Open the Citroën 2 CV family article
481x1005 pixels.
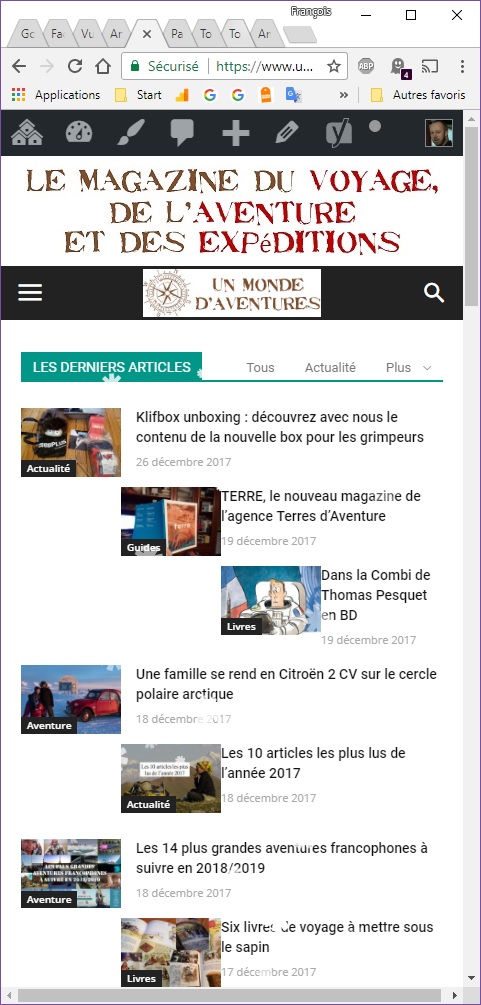(x=286, y=684)
